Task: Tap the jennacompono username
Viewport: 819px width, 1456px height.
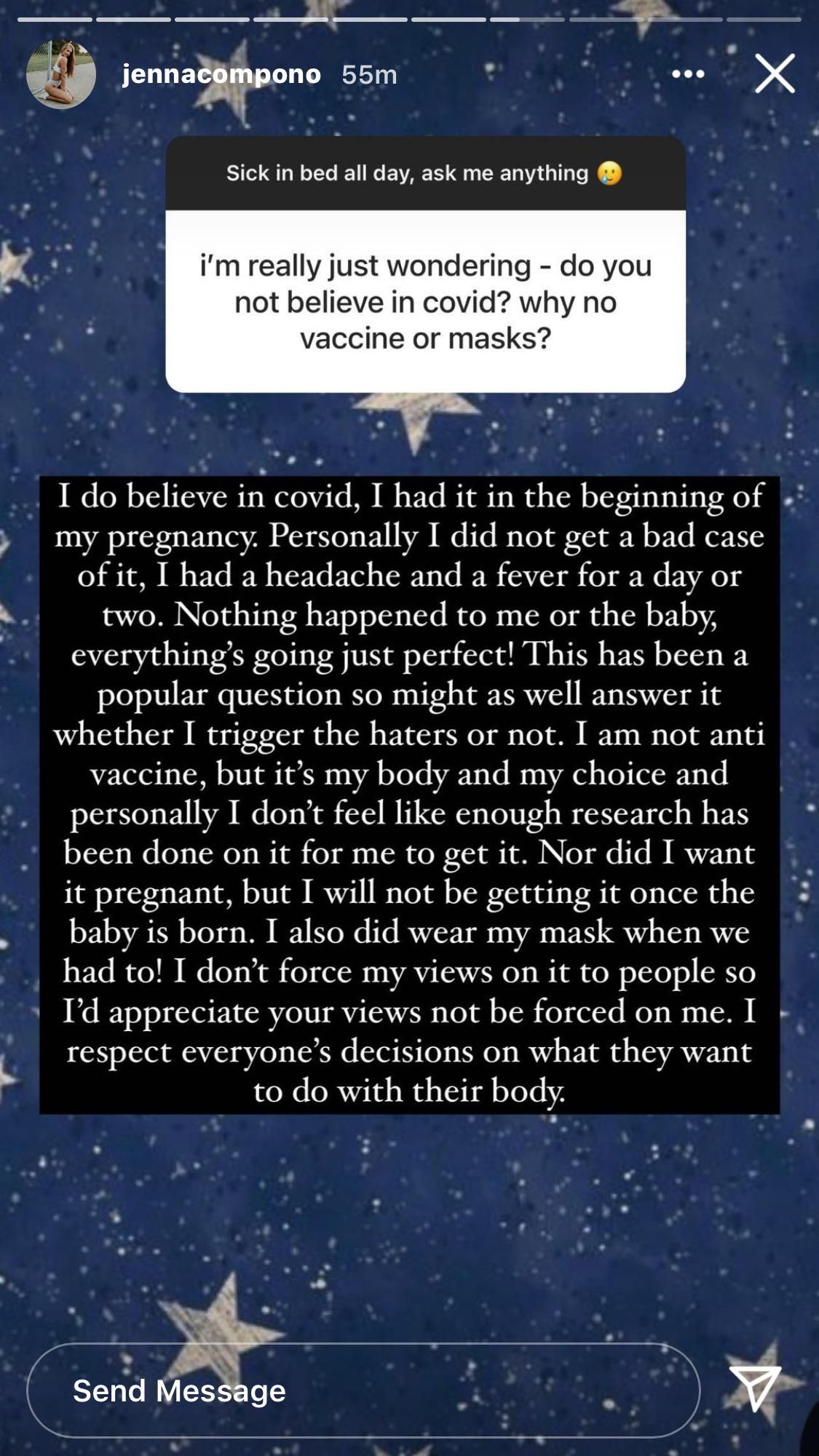Action: [221, 74]
